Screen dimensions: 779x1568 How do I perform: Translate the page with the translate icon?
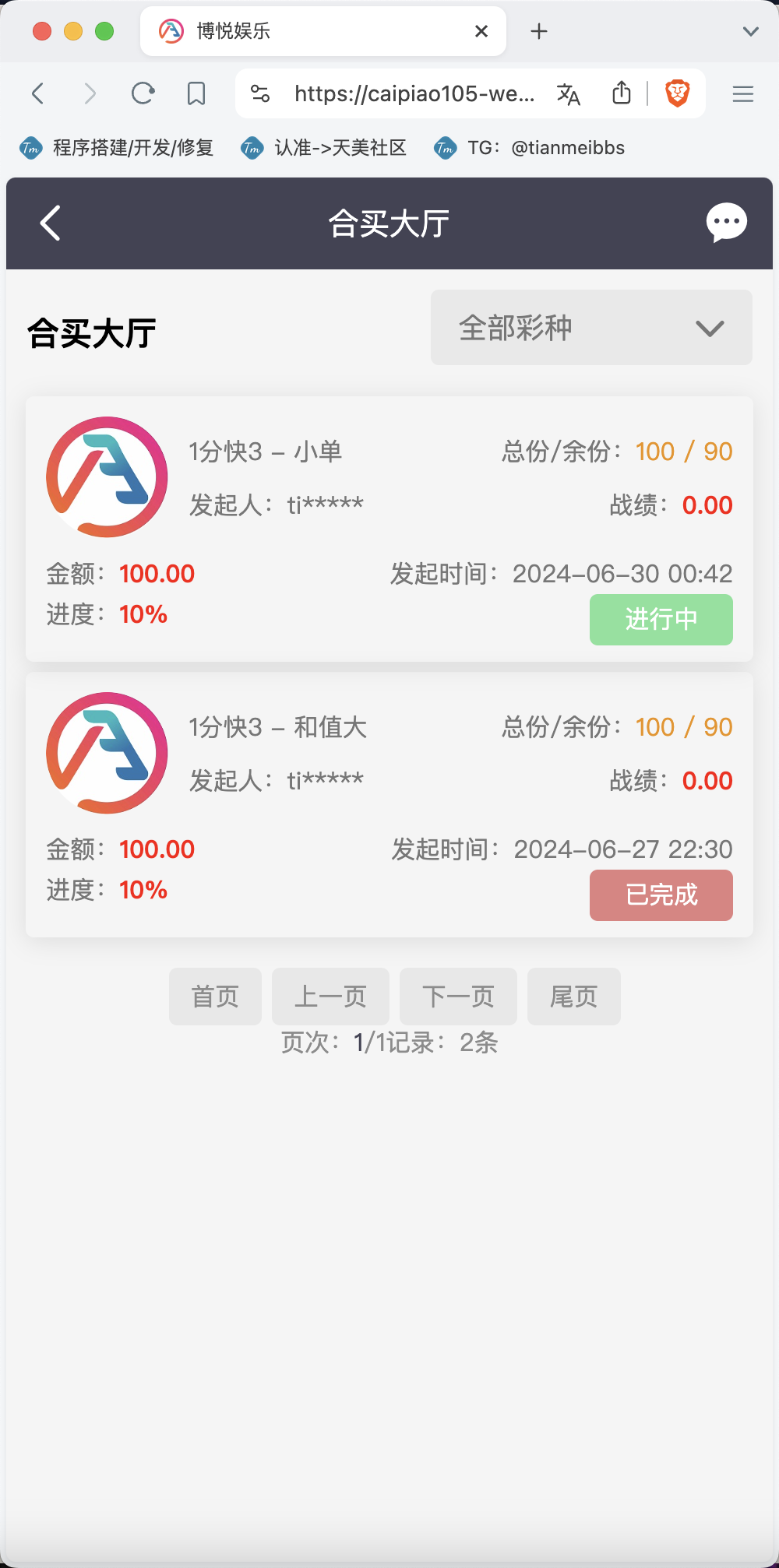pyautogui.click(x=569, y=94)
